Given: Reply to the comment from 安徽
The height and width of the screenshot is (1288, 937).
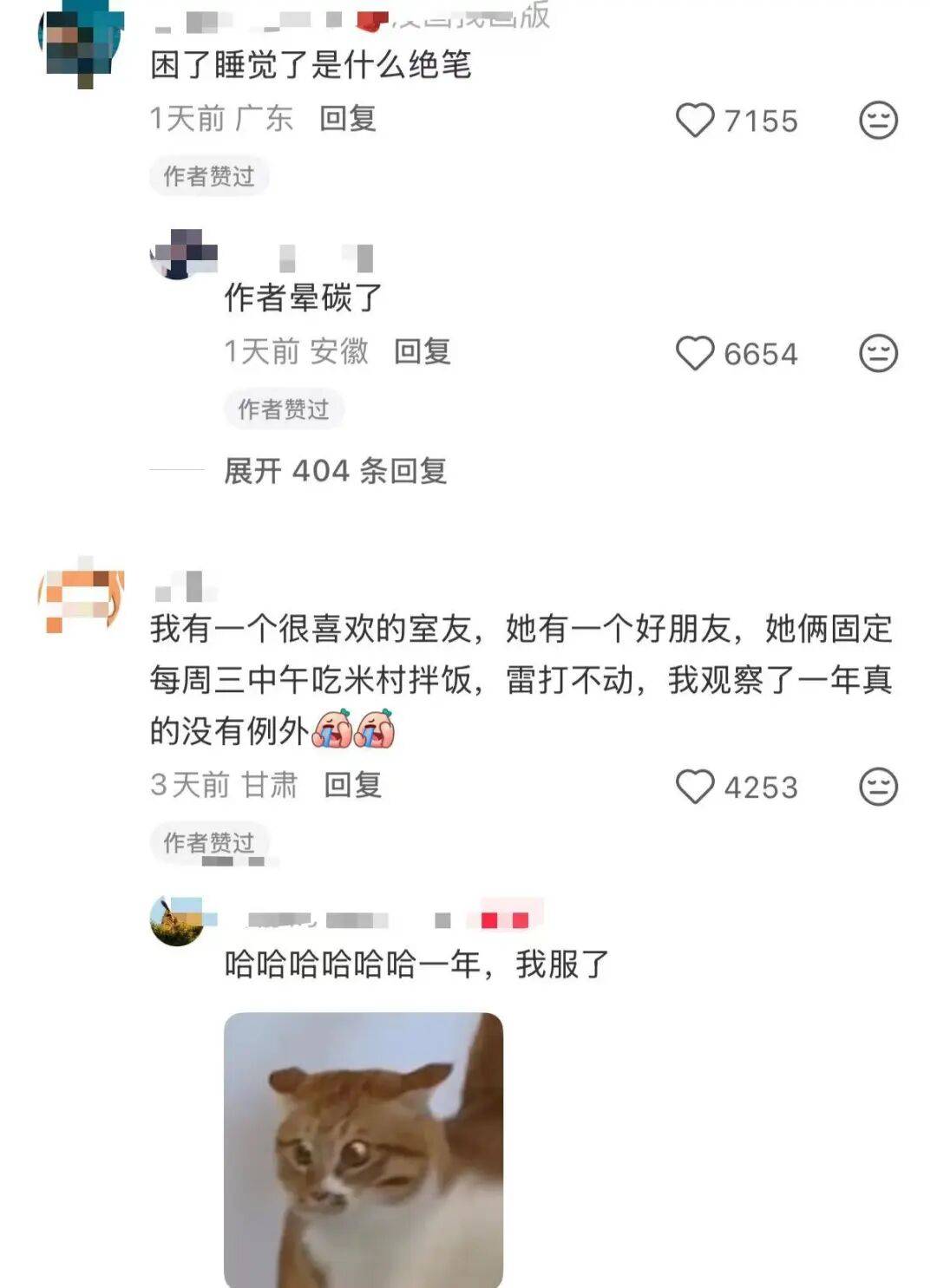Looking at the screenshot, I should [423, 352].
